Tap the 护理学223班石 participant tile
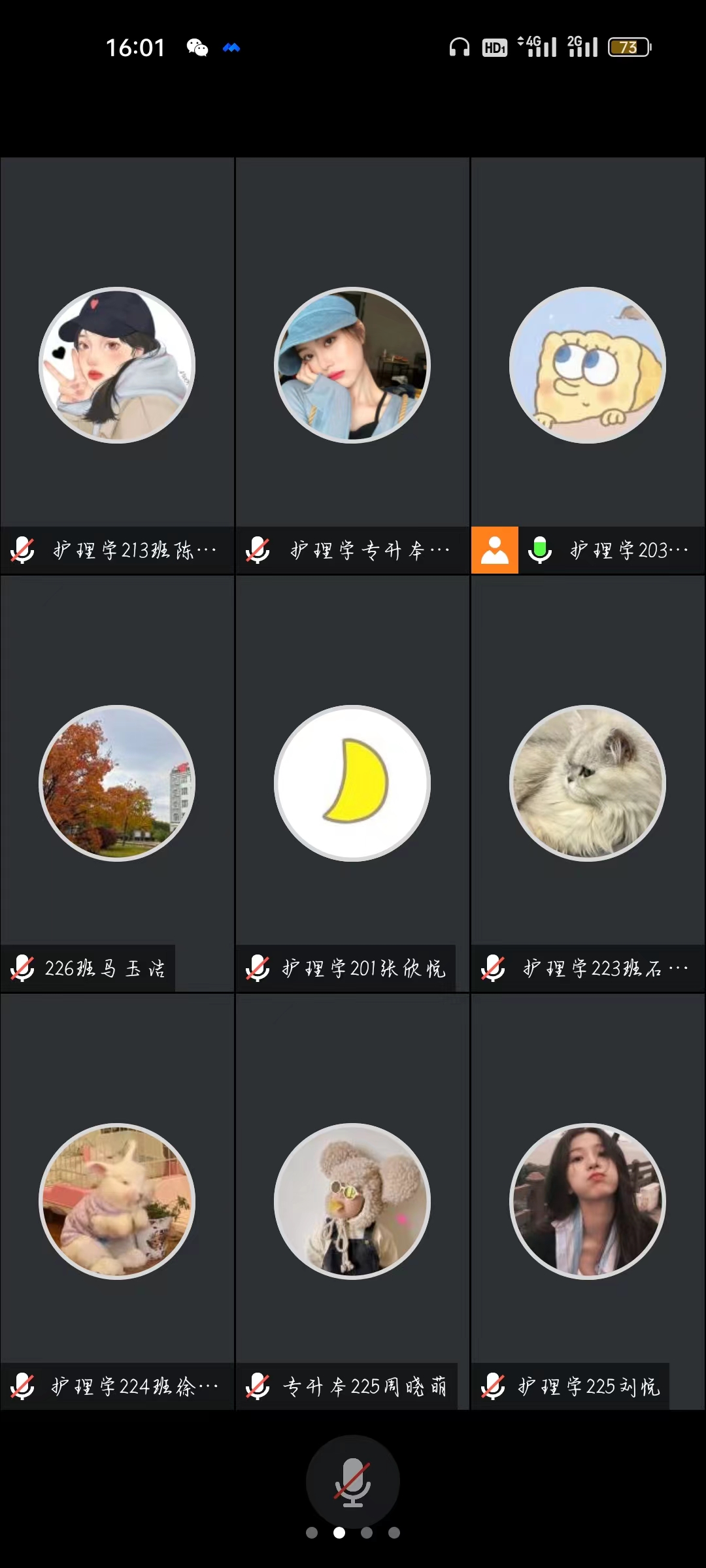The height and width of the screenshot is (1568, 706). coord(587,783)
